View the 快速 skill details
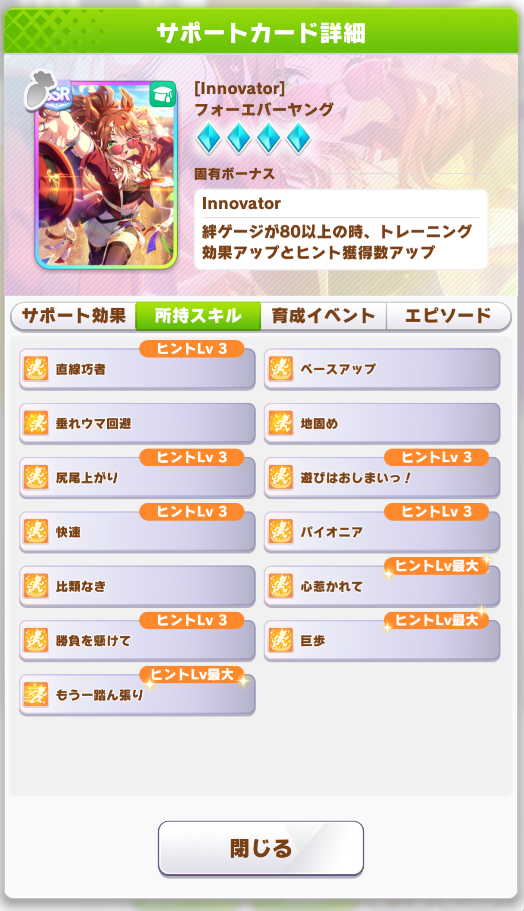 point(137,532)
